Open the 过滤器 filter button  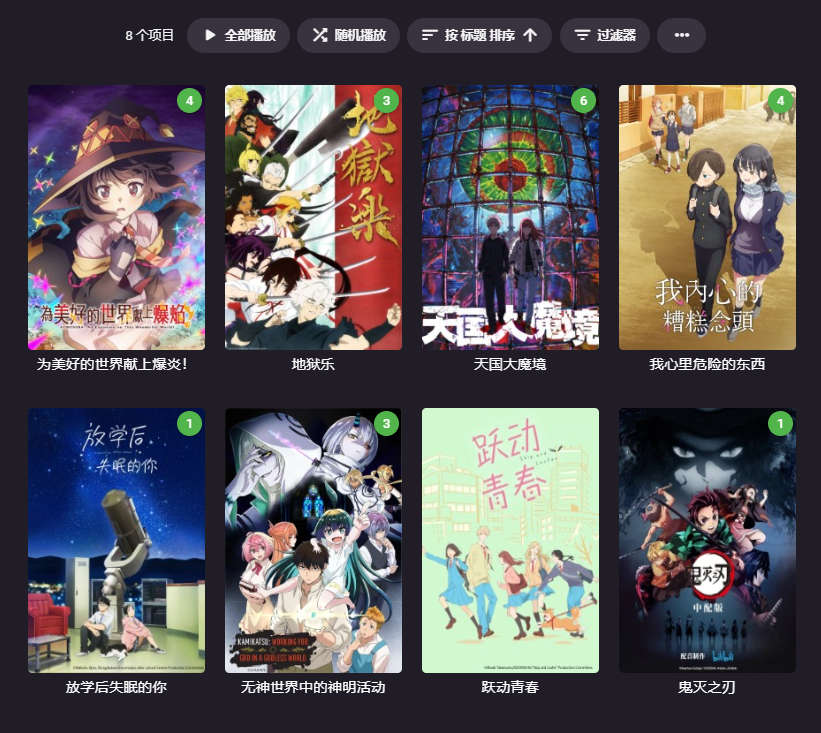point(604,35)
